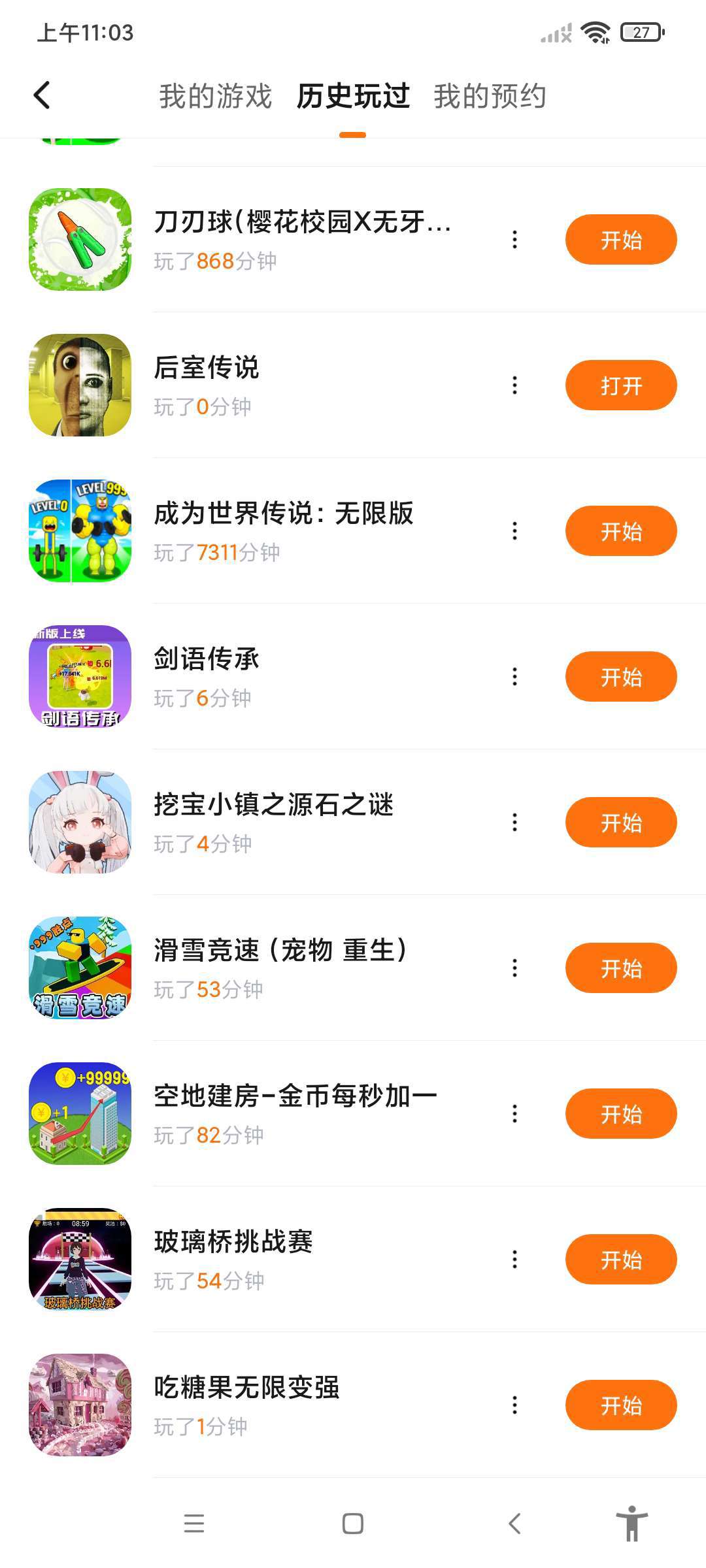706x1568 pixels.
Task: Start 空地建房-金币每秒加一
Action: pyautogui.click(x=620, y=1114)
